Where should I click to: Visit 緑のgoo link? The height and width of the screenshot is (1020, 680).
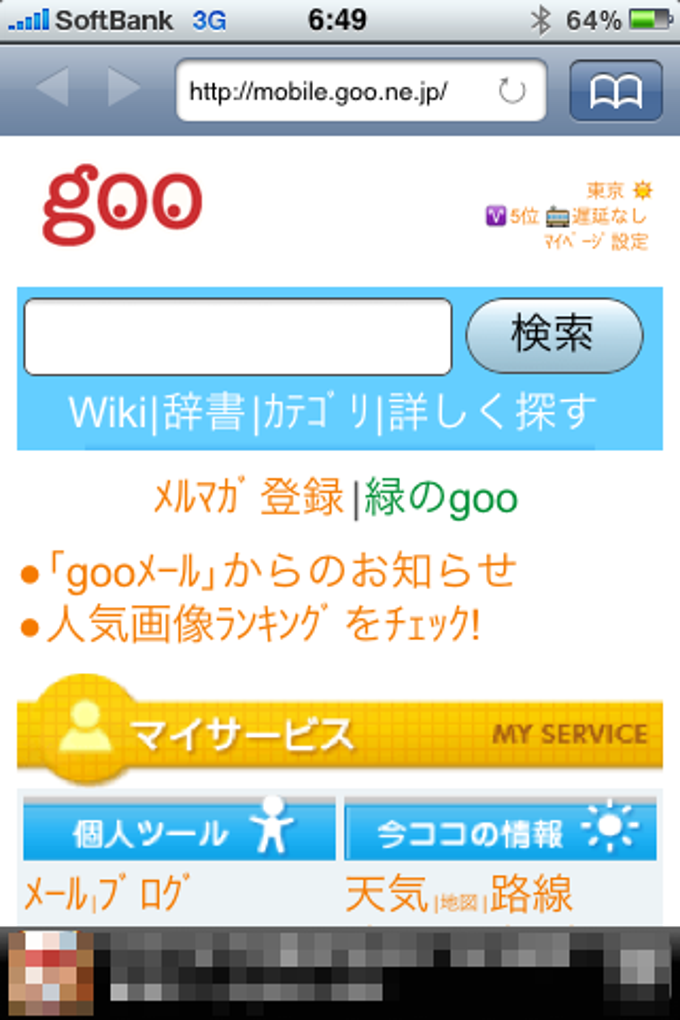click(x=441, y=497)
